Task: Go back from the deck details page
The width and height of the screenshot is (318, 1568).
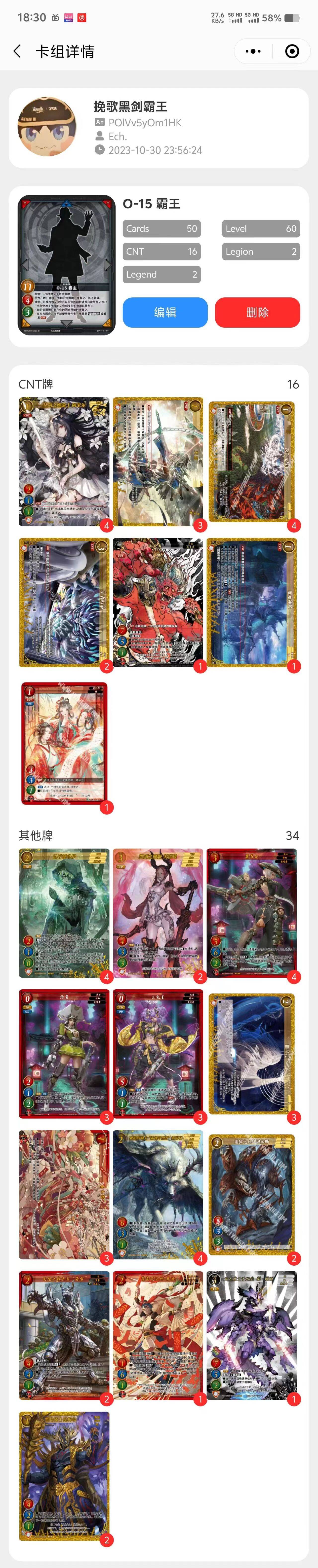Action: [17, 52]
